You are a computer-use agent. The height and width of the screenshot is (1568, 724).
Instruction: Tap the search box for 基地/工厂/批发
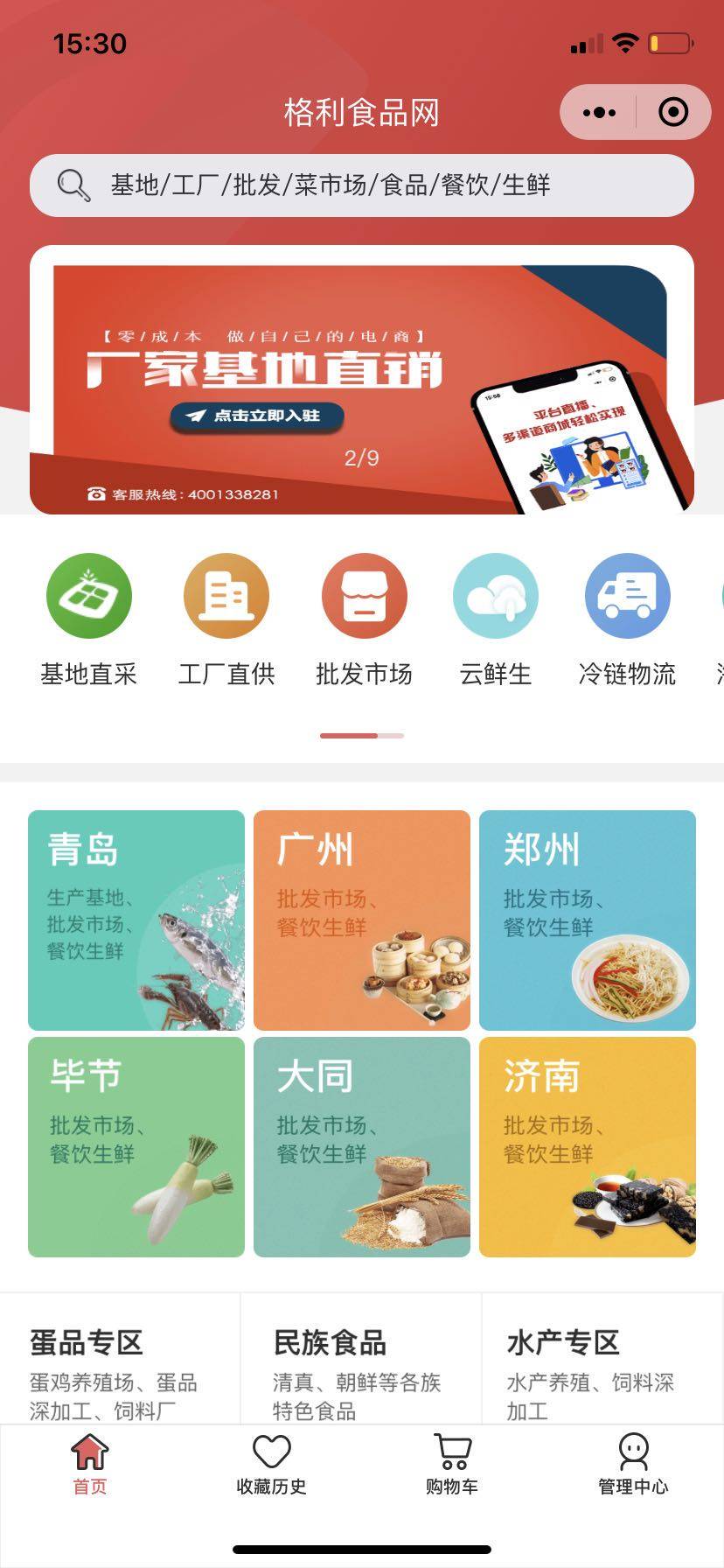pos(362,185)
